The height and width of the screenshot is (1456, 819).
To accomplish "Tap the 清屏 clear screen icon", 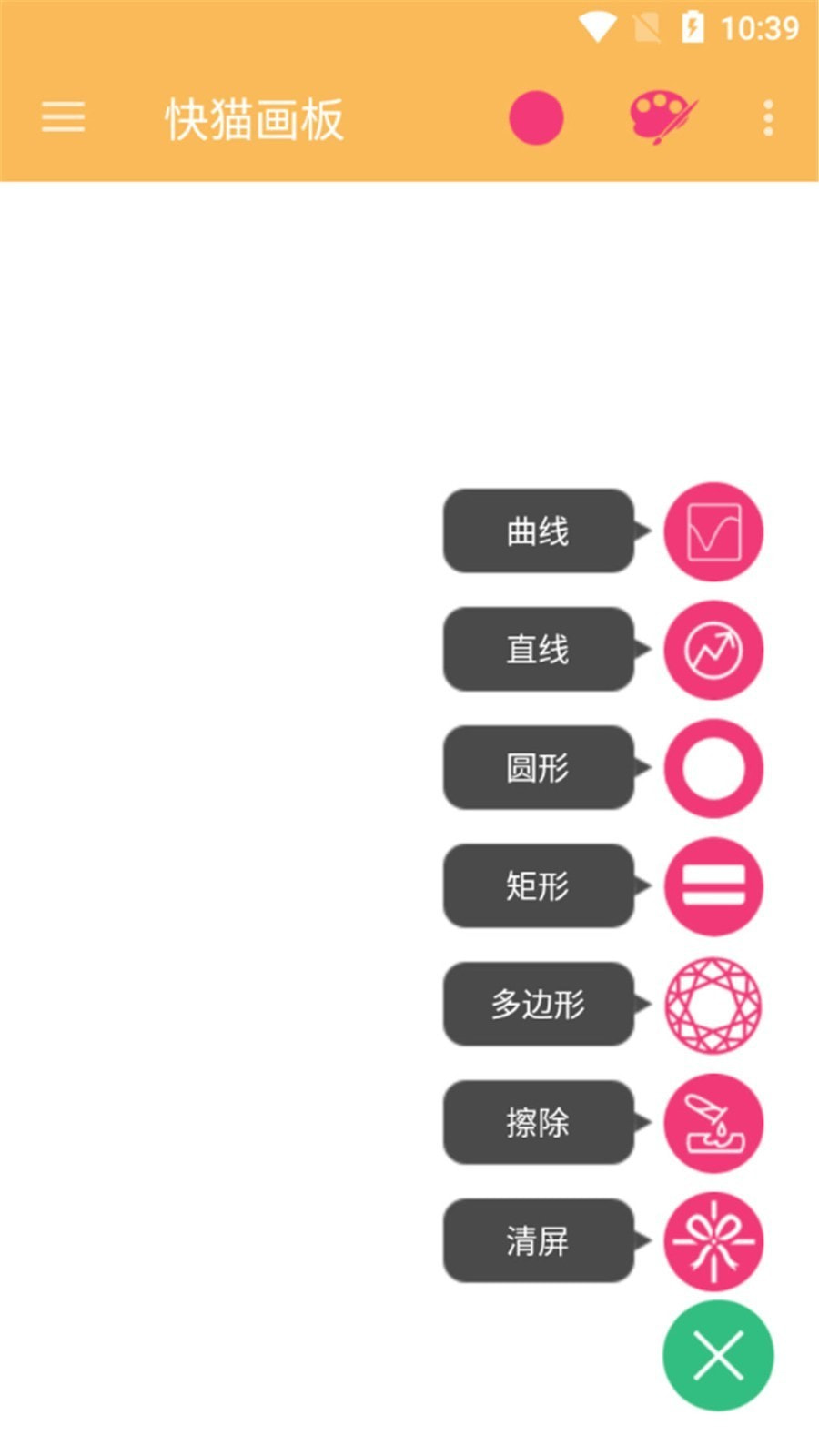I will pyautogui.click(x=713, y=1242).
